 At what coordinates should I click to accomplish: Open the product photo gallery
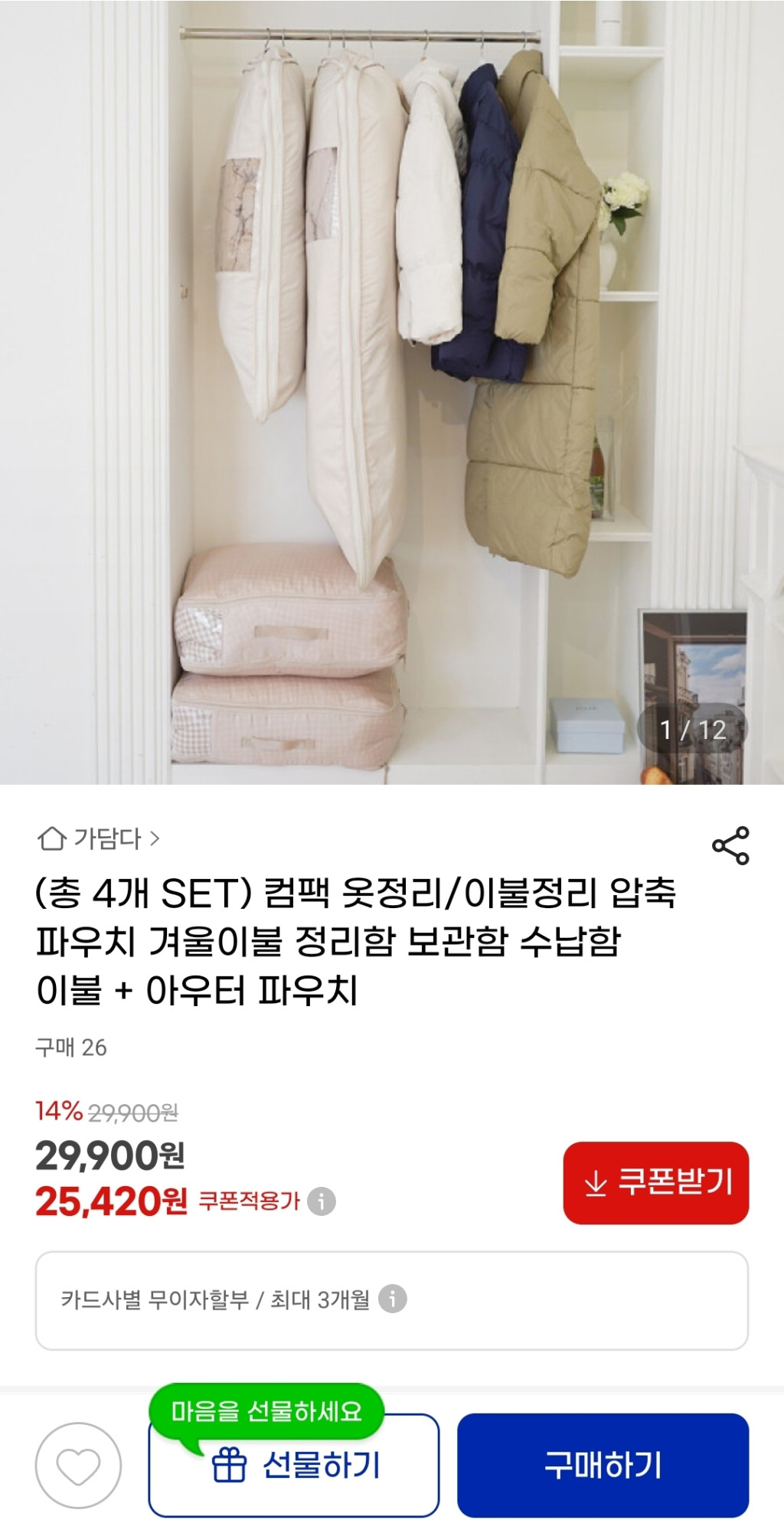coord(392,392)
